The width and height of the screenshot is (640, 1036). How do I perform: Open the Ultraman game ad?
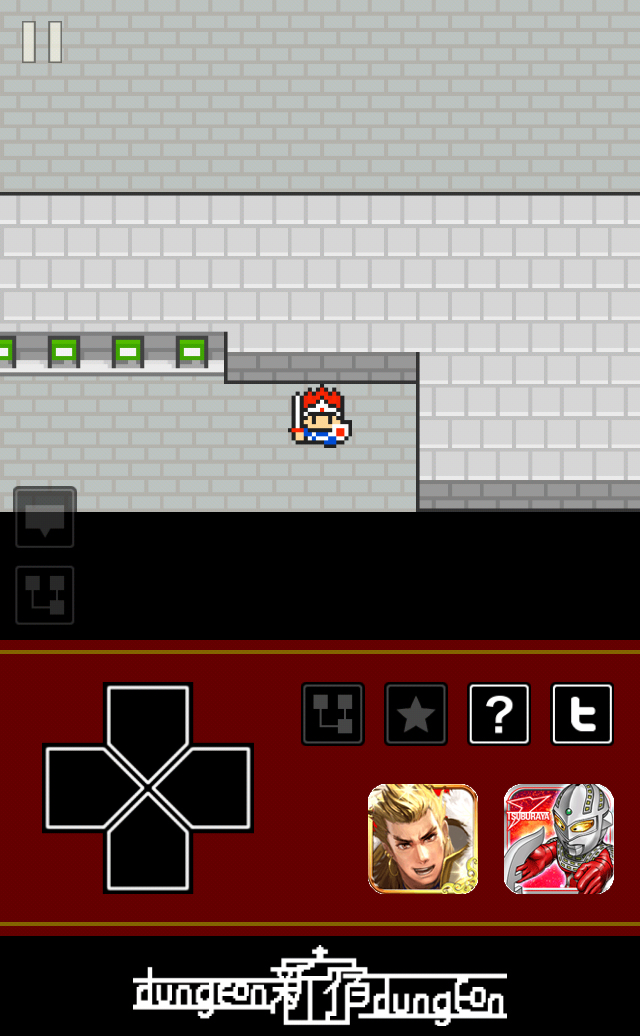point(559,838)
